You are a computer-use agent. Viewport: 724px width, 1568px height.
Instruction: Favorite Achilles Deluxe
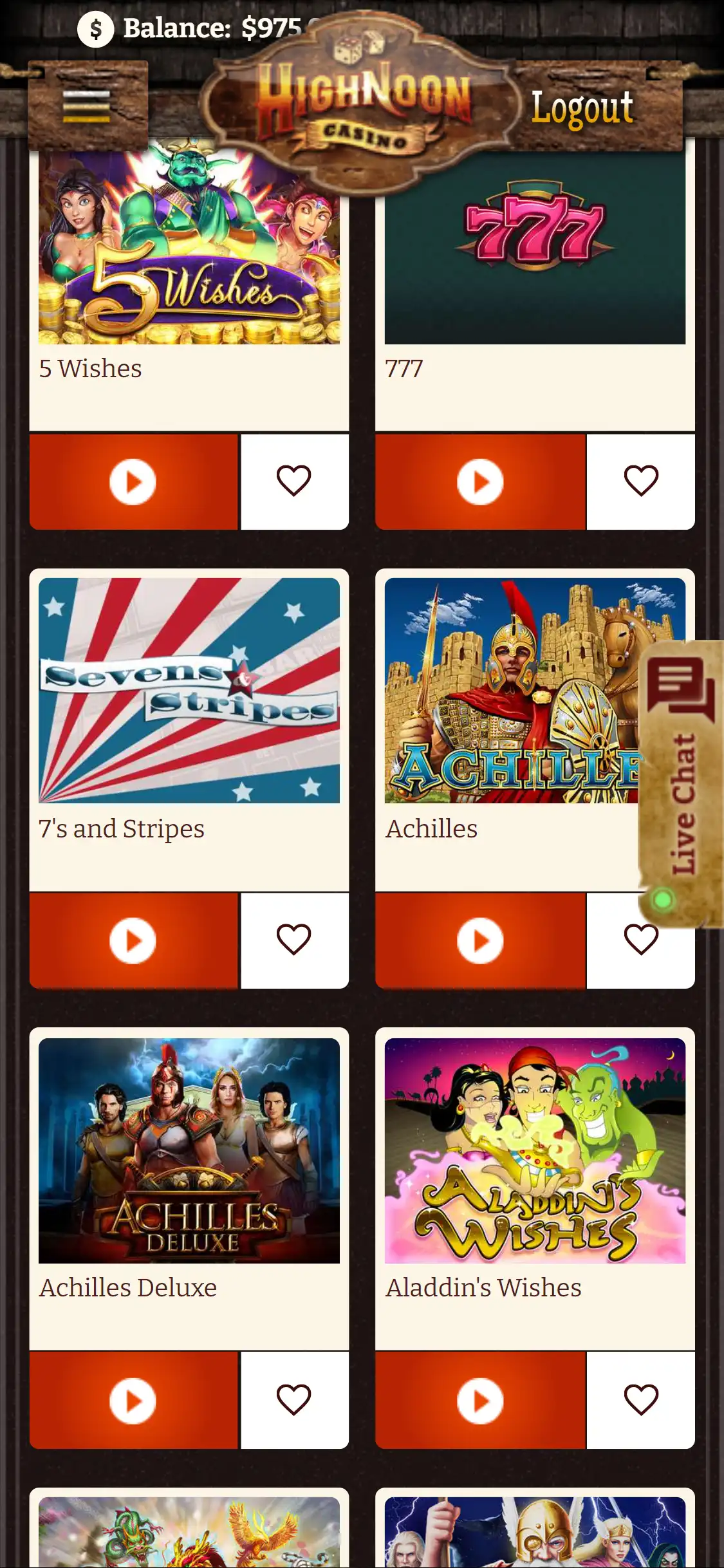click(x=294, y=1400)
